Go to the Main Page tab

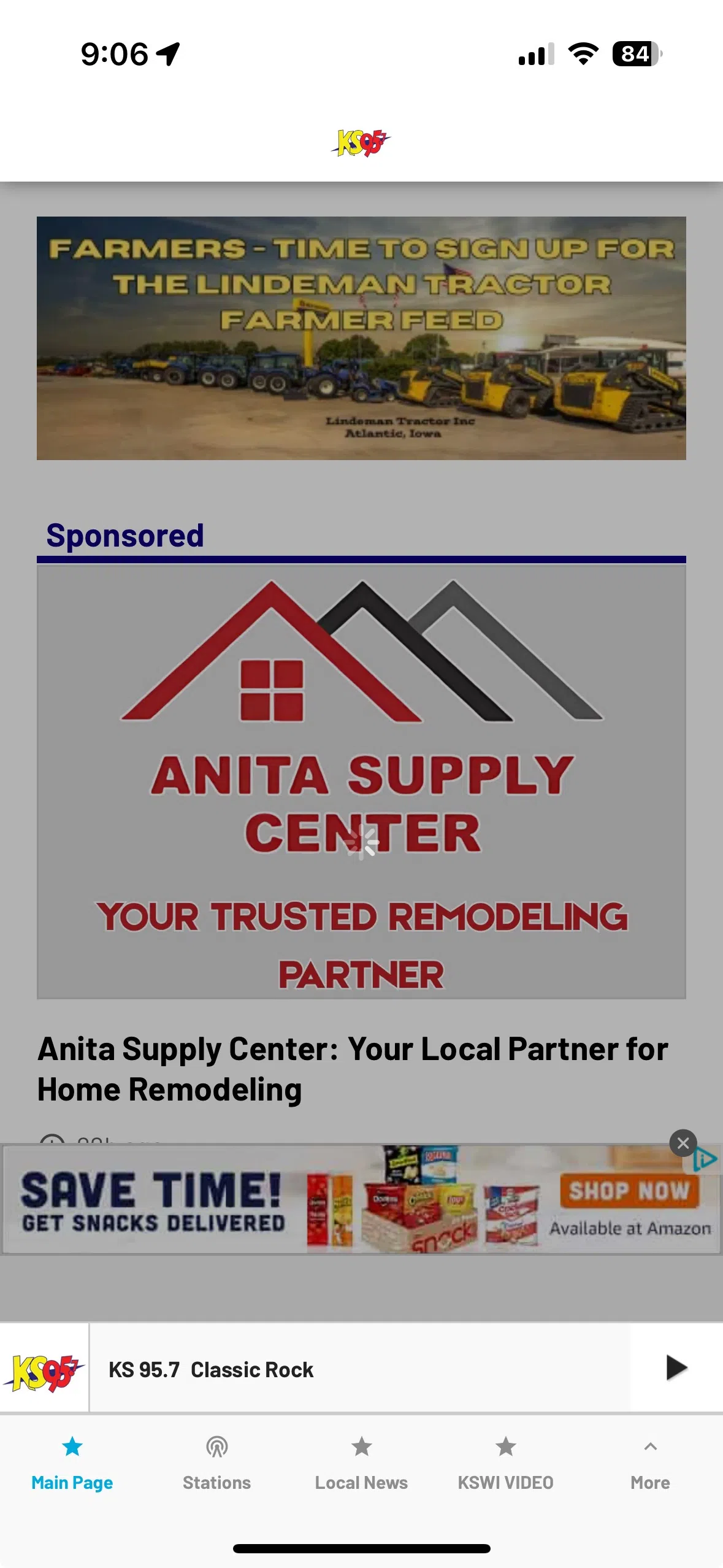coord(72,1463)
